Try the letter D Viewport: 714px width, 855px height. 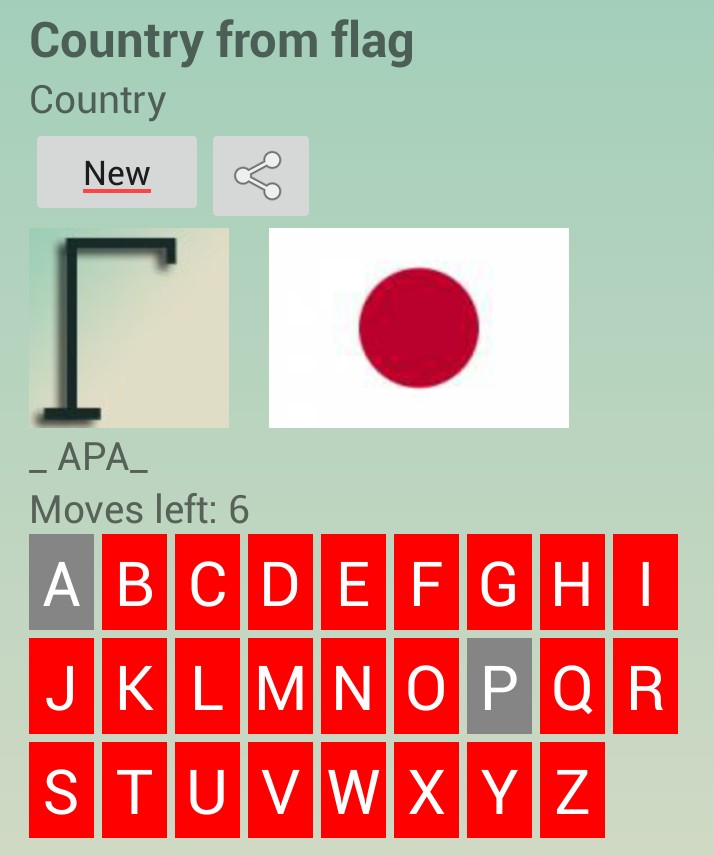click(x=280, y=582)
